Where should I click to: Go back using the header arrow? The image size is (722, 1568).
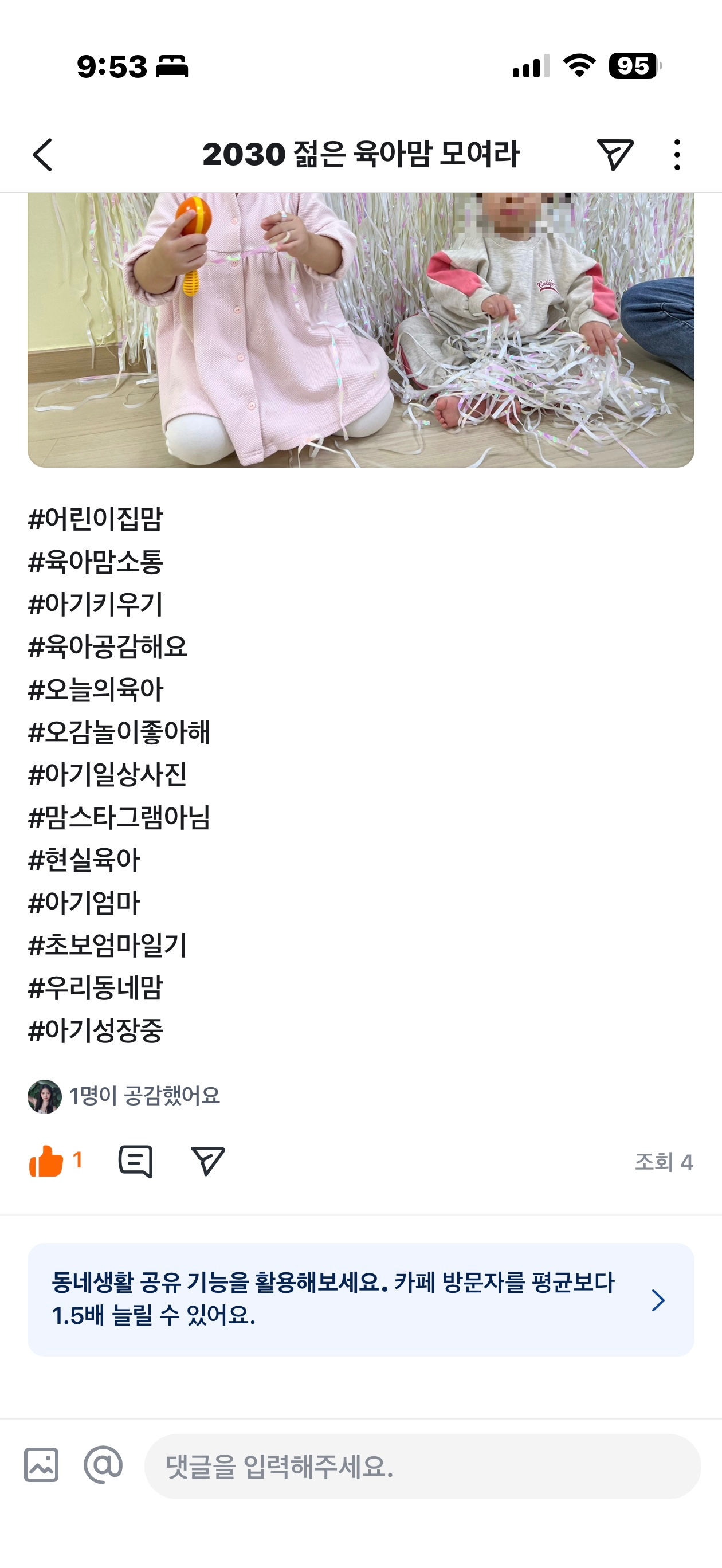point(42,155)
